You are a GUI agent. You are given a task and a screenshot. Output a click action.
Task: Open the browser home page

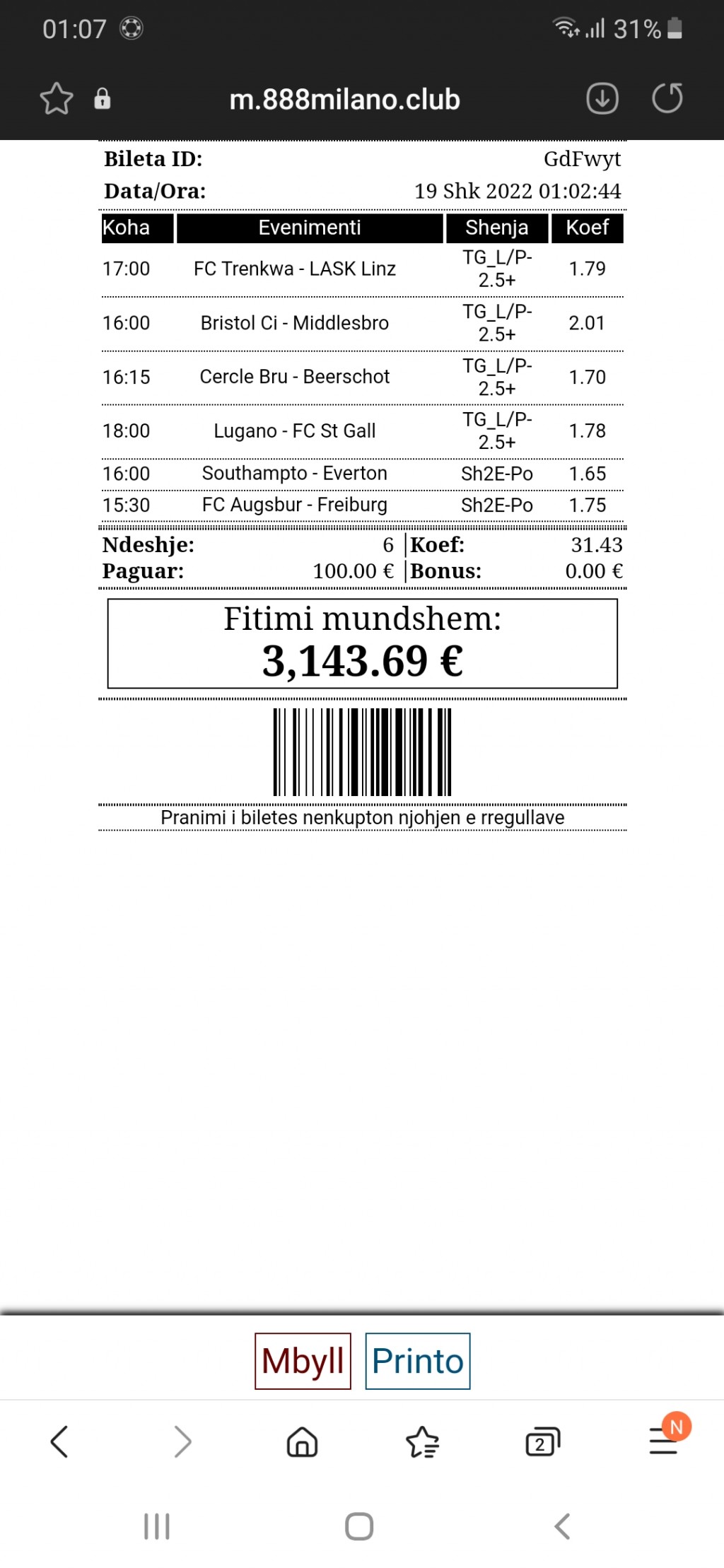[x=302, y=1441]
